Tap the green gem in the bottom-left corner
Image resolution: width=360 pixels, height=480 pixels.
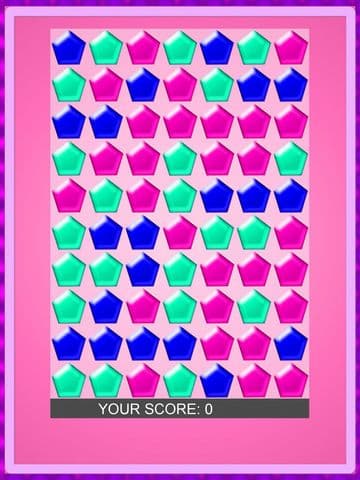[69, 380]
